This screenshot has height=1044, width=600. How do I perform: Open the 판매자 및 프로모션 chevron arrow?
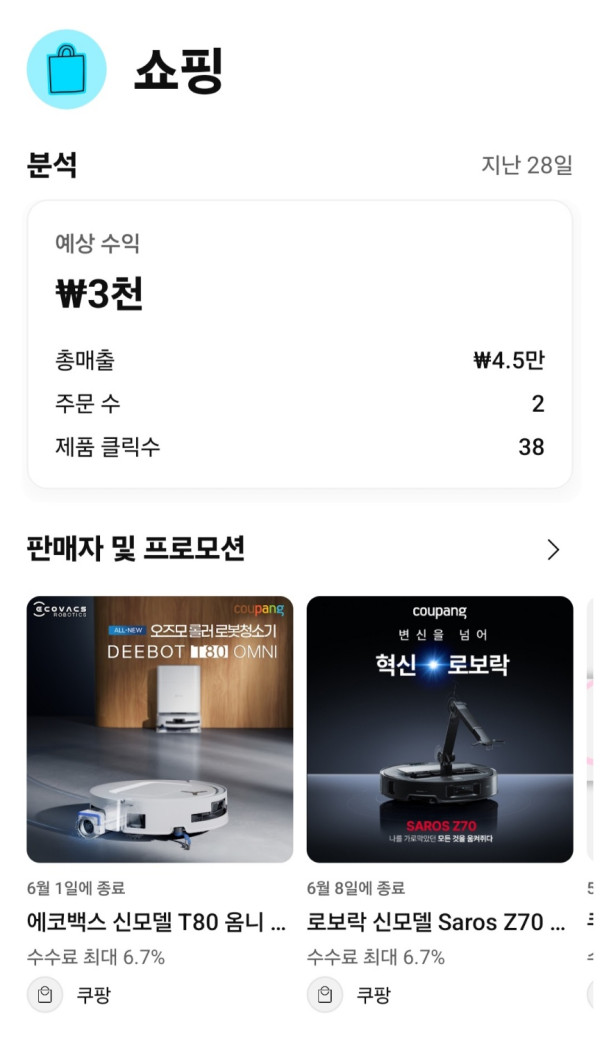pos(553,549)
